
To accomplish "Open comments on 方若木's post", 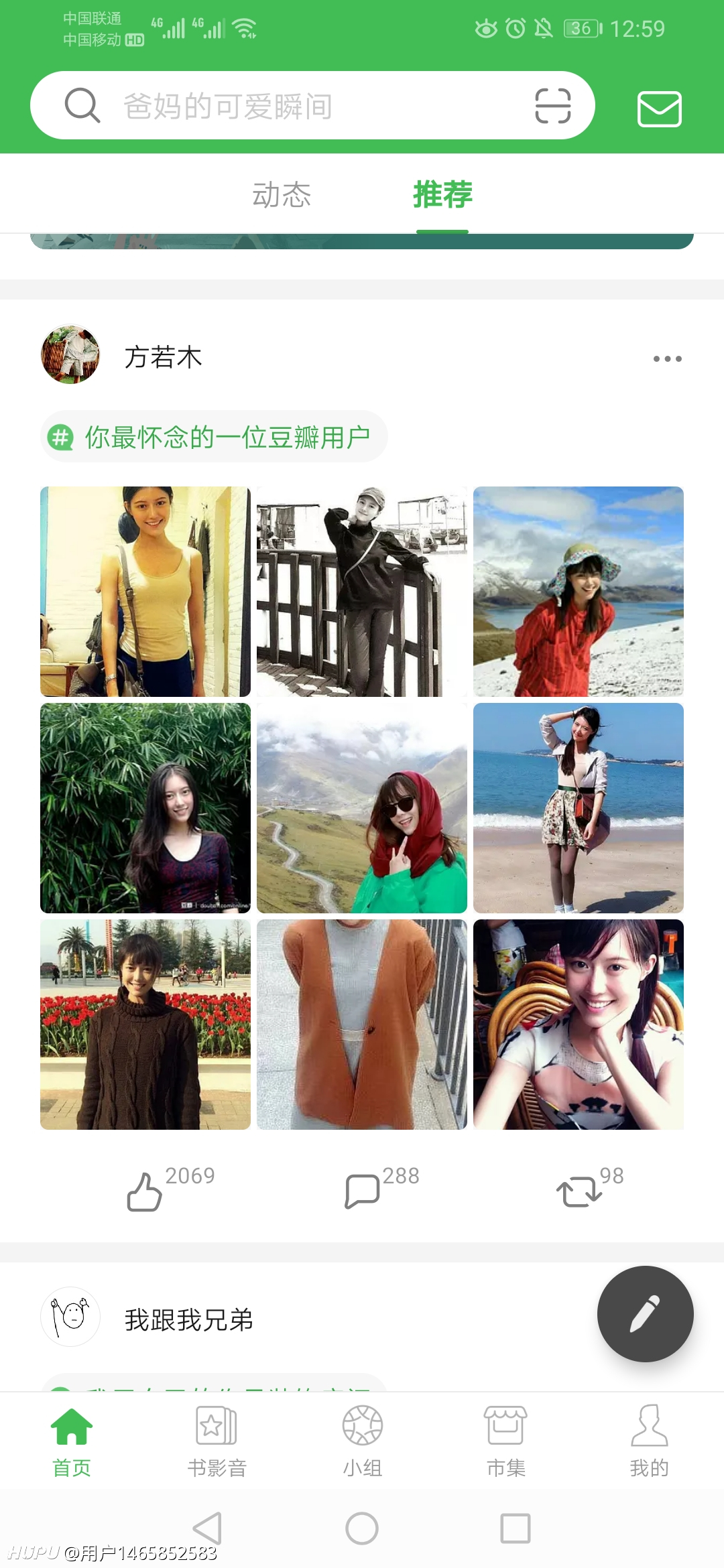I will [363, 1191].
